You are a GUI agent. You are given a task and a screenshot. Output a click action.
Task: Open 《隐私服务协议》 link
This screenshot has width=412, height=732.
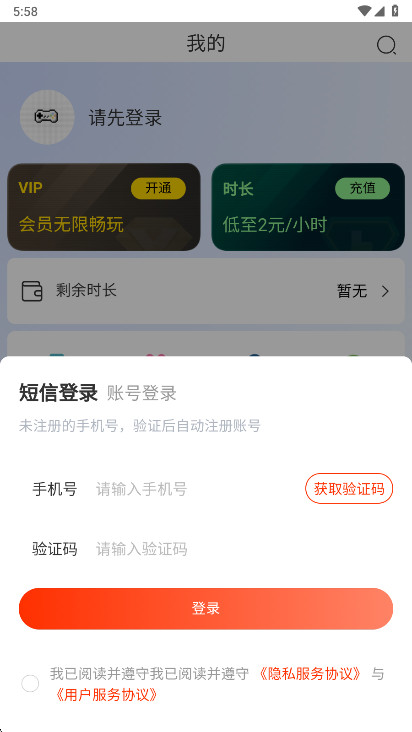tap(310, 674)
